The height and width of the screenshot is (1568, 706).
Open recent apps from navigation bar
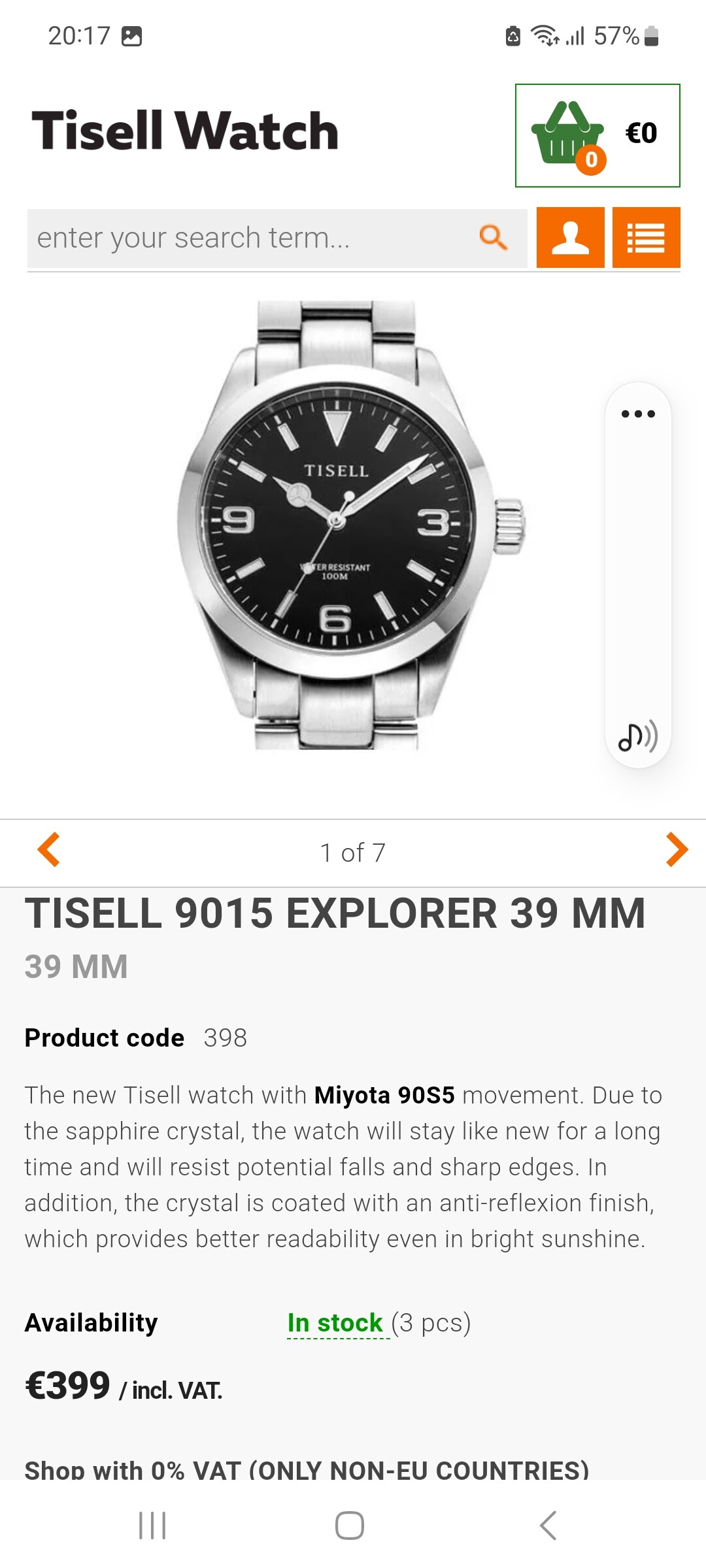pyautogui.click(x=152, y=1526)
